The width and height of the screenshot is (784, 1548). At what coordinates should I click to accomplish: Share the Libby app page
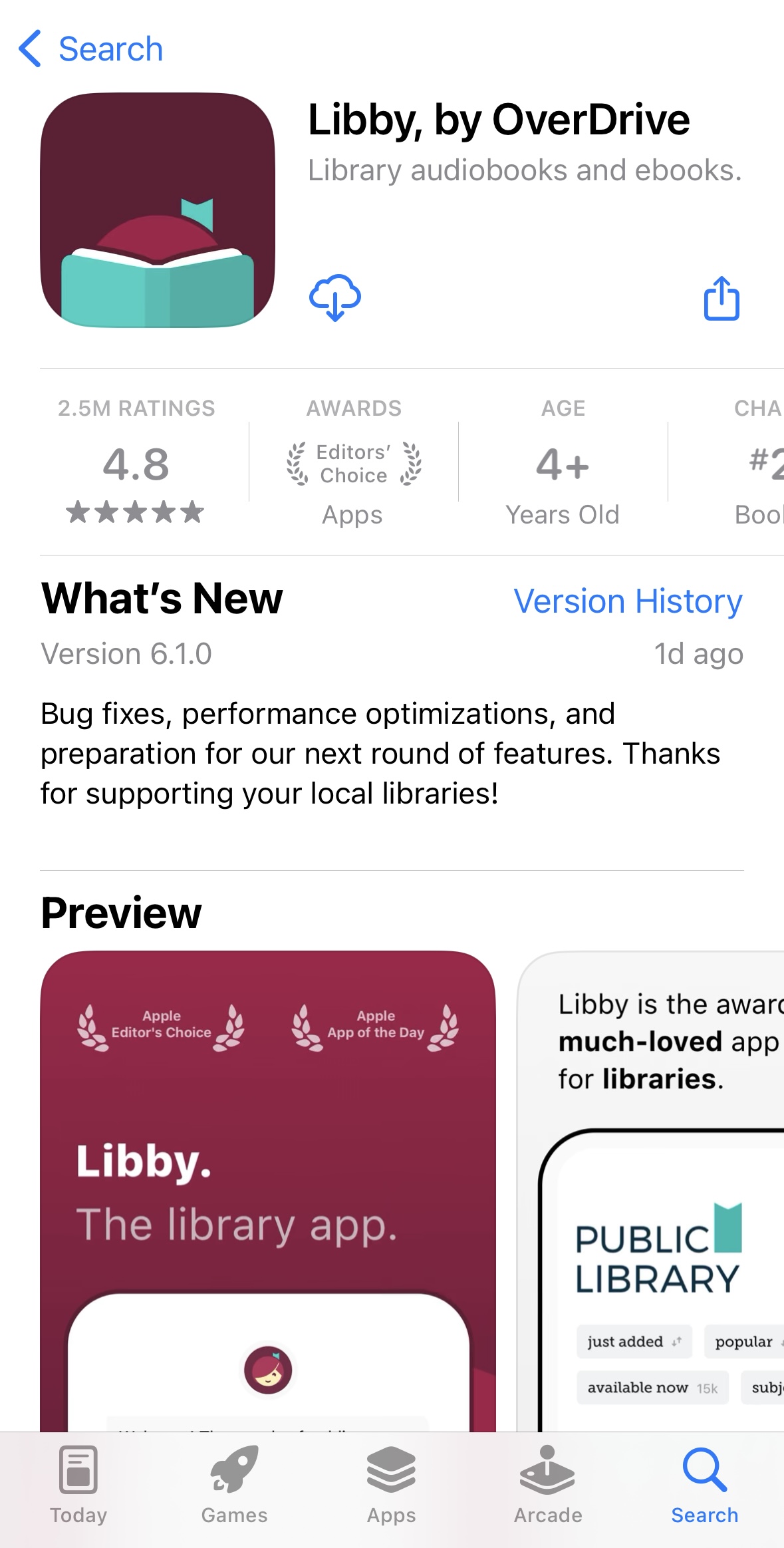click(721, 299)
